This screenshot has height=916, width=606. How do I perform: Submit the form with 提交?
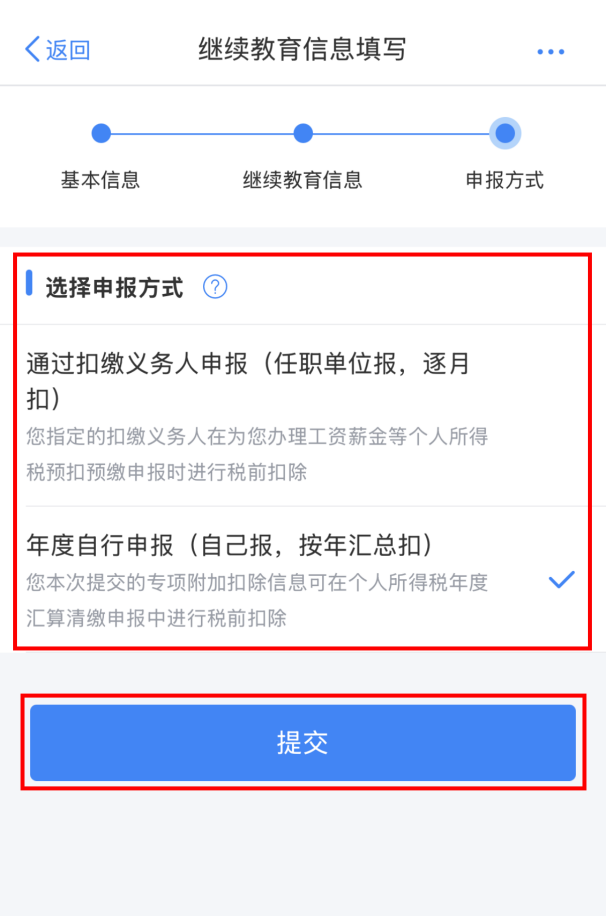tap(303, 743)
